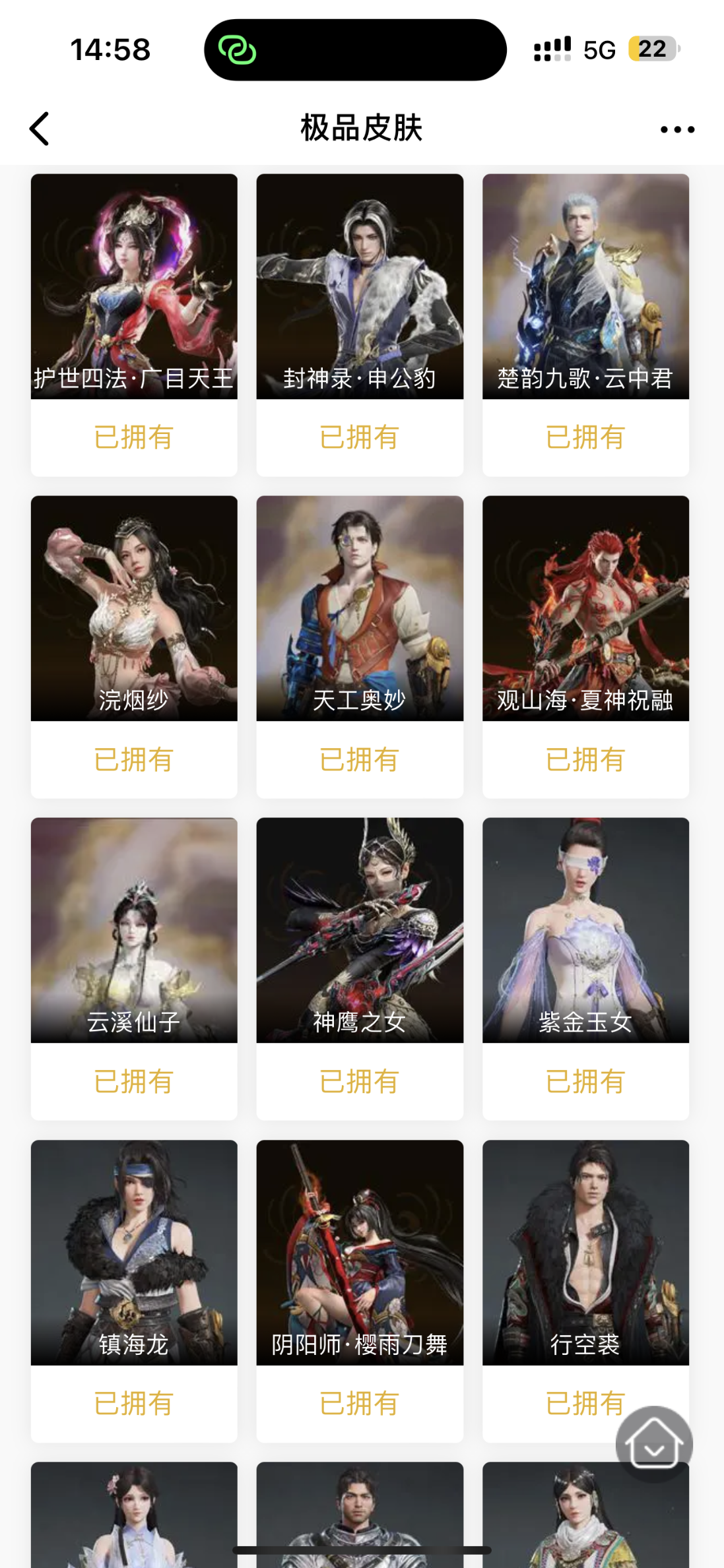Select the 云溪仙子 skin image
The height and width of the screenshot is (1568, 724).
click(x=133, y=930)
